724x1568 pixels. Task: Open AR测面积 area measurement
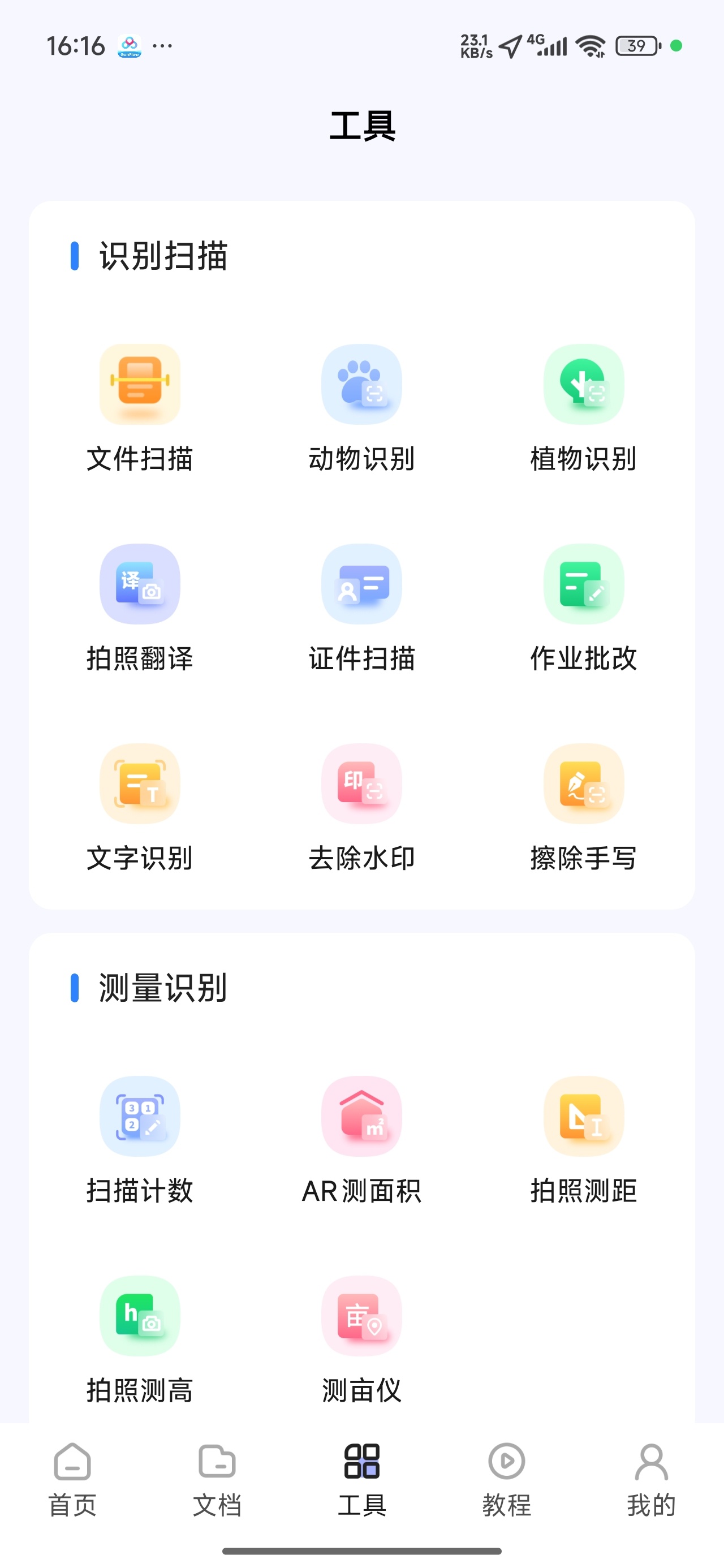click(x=361, y=1140)
